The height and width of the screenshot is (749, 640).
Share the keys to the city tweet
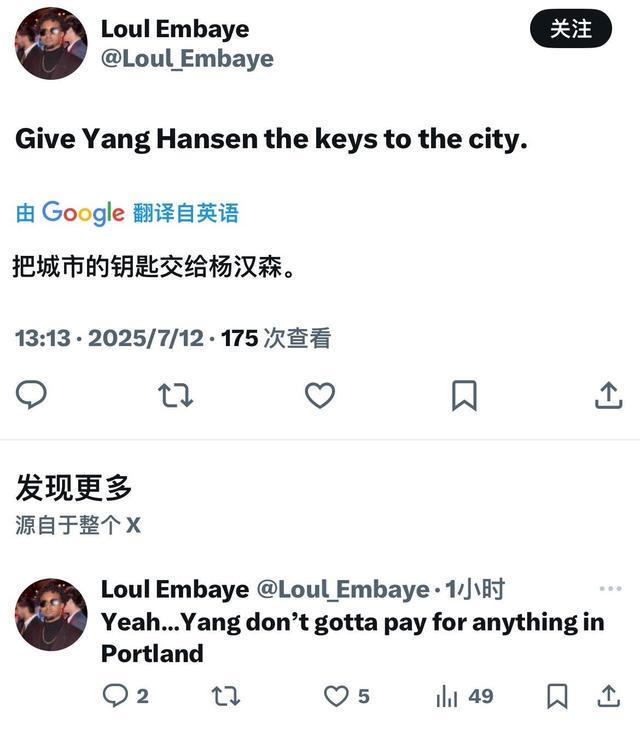pyautogui.click(x=608, y=395)
